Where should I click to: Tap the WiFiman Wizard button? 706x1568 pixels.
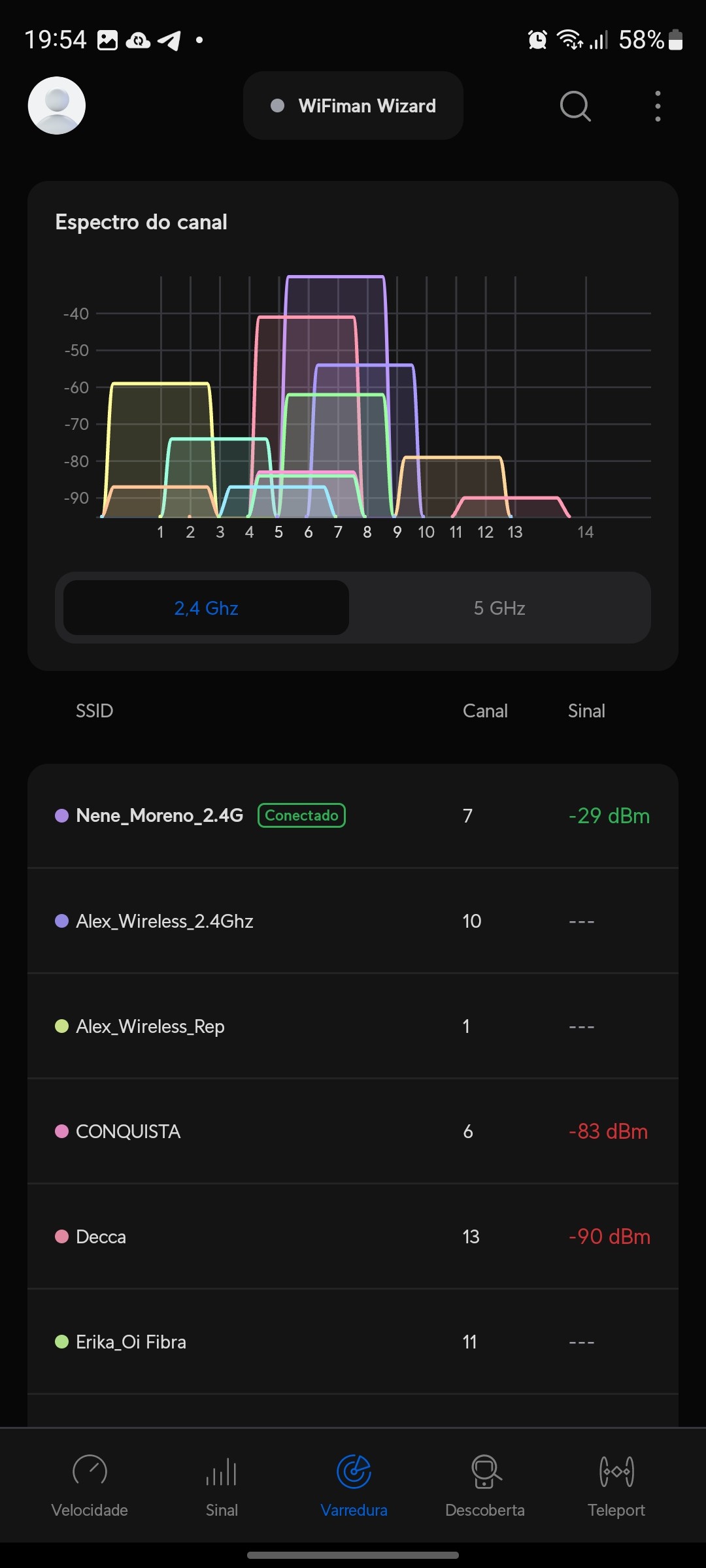353,106
